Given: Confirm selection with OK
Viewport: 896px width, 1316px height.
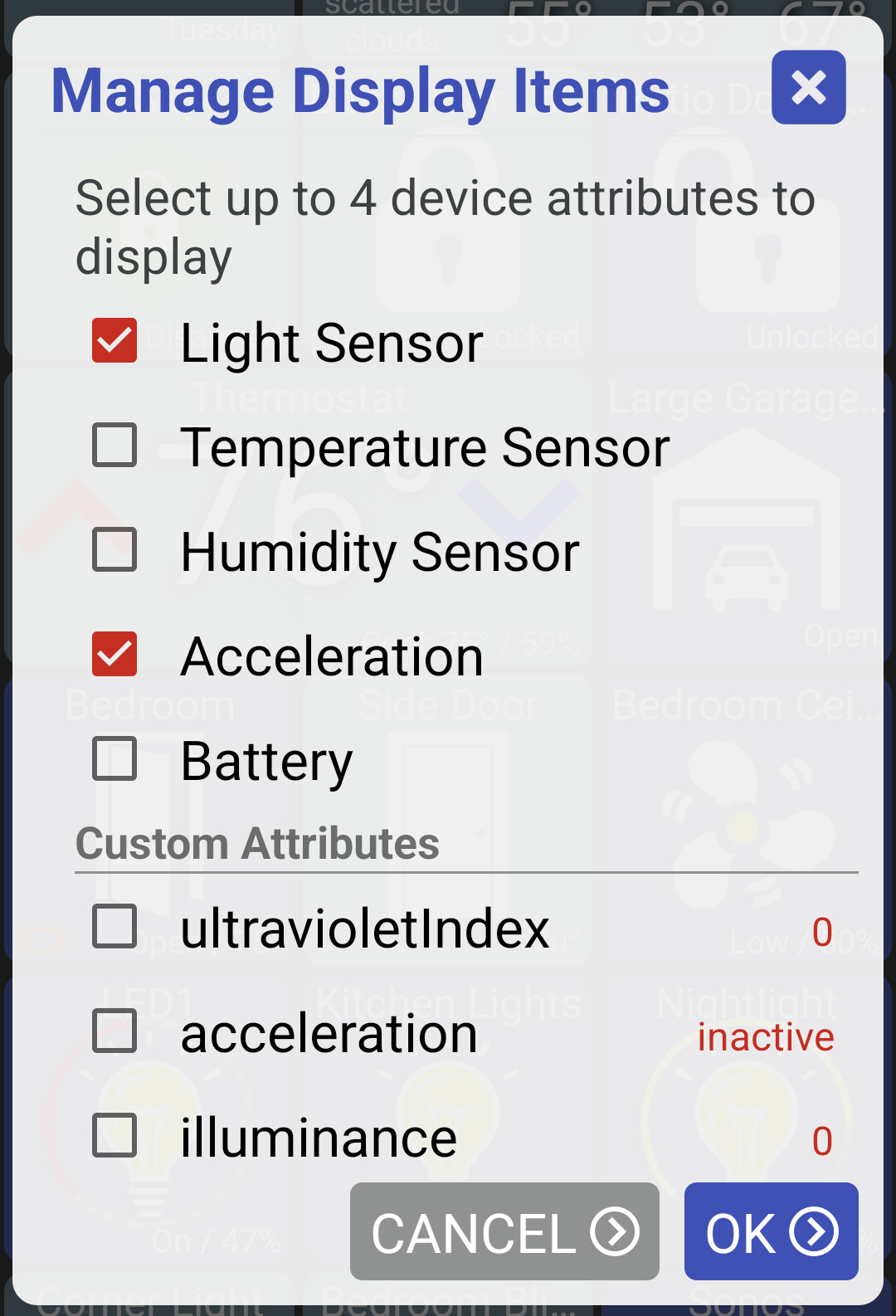Looking at the screenshot, I should [771, 1232].
